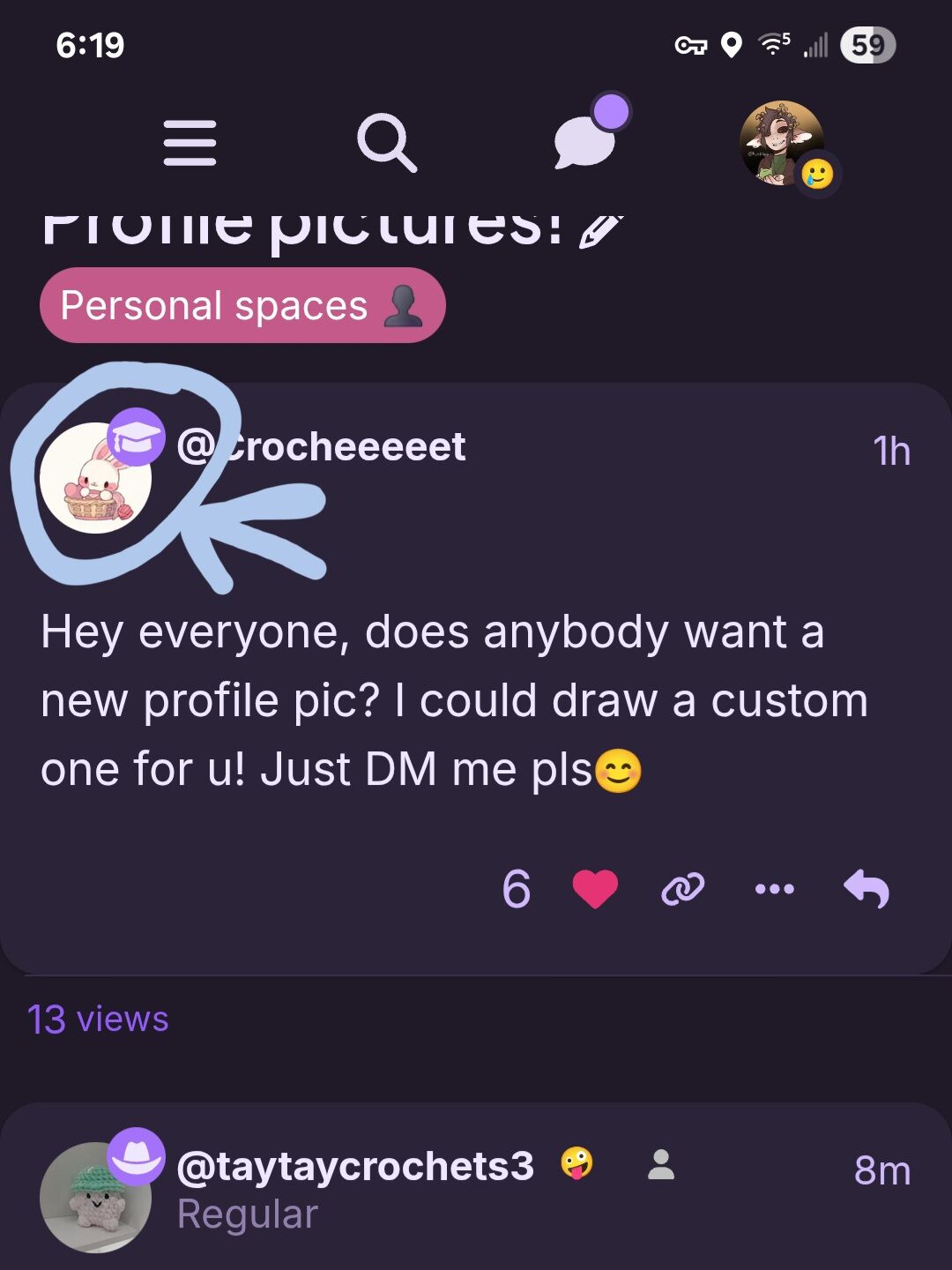This screenshot has height=1270, width=952.
Task: Open your profile avatar menu
Action: tap(782, 144)
